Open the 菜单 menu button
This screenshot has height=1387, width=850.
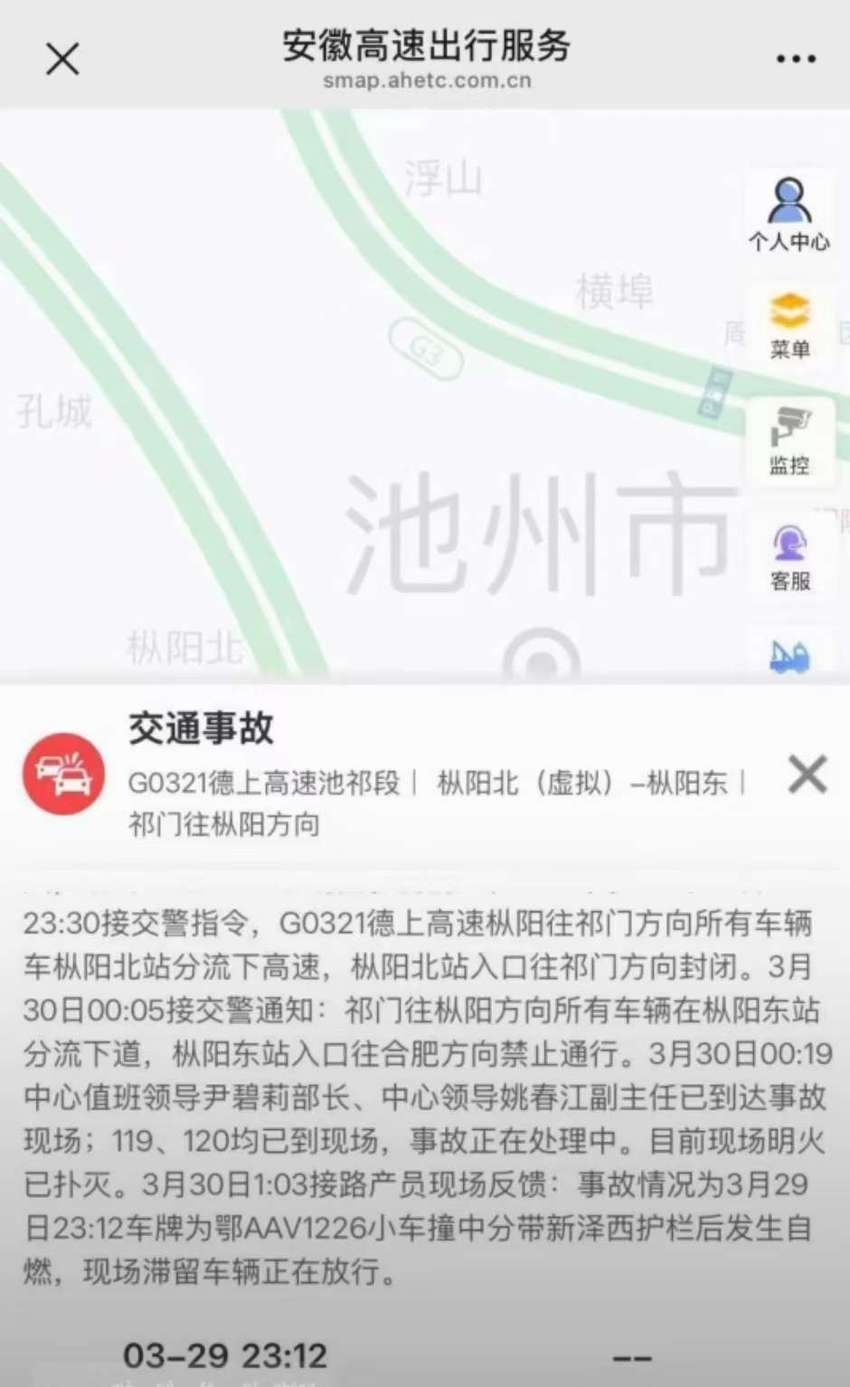(x=789, y=327)
